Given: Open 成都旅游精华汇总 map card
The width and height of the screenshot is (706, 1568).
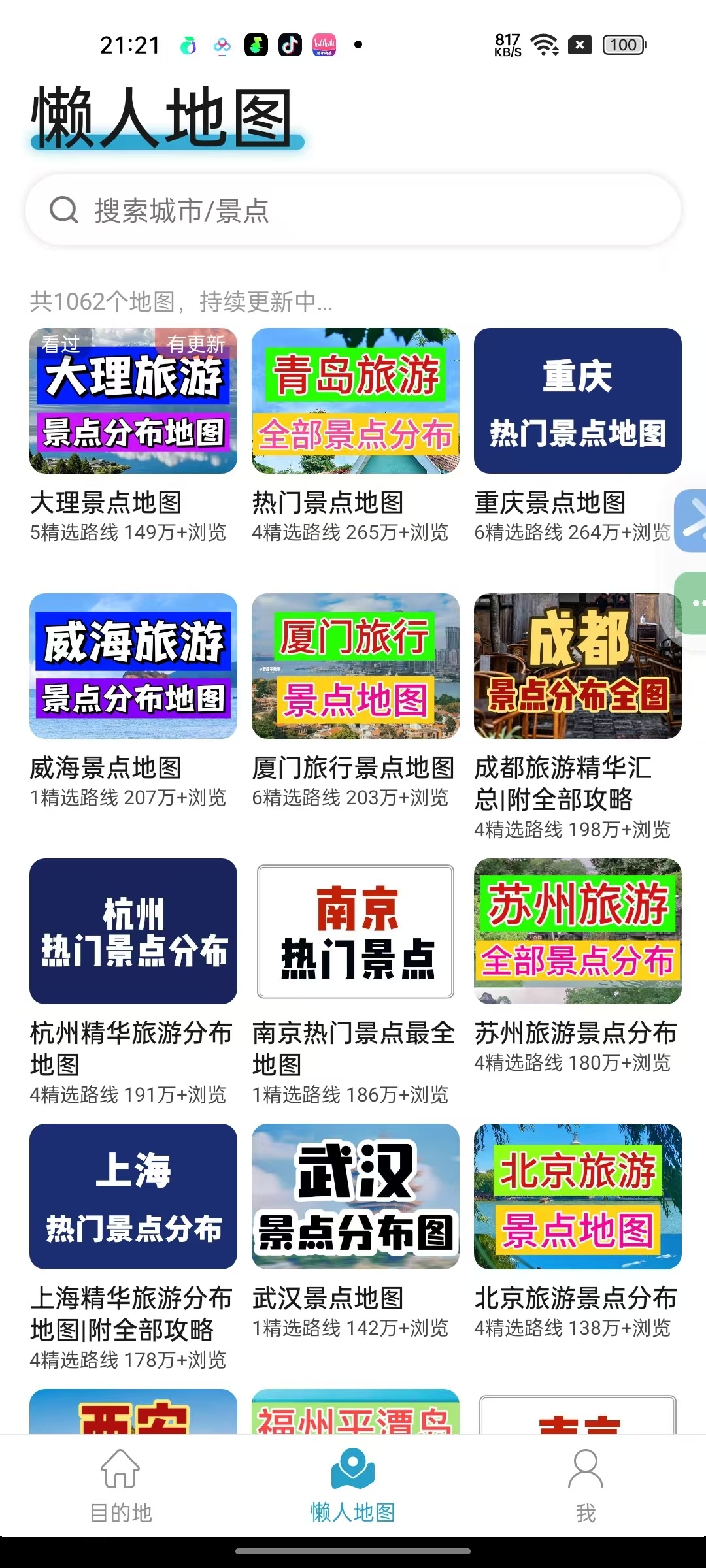Looking at the screenshot, I should tap(577, 666).
